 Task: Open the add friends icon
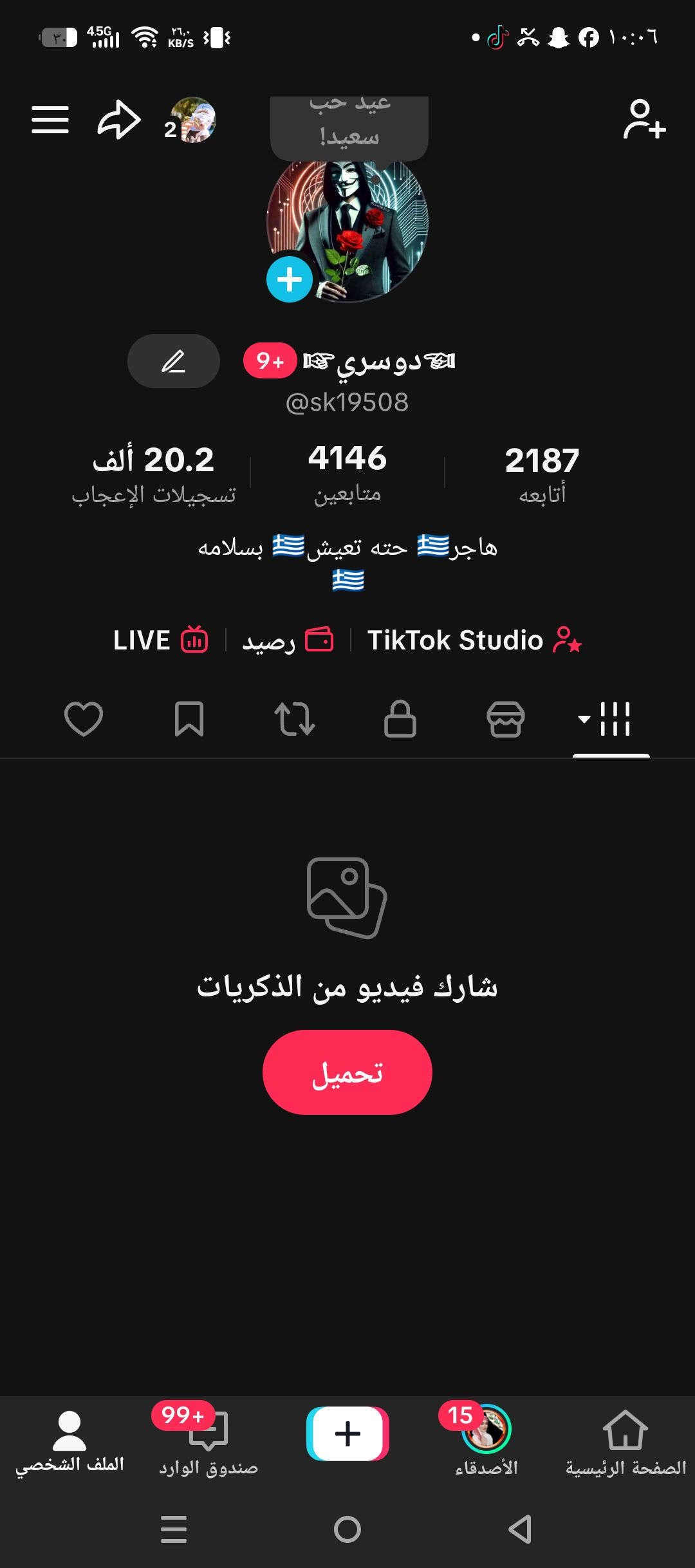(x=644, y=120)
